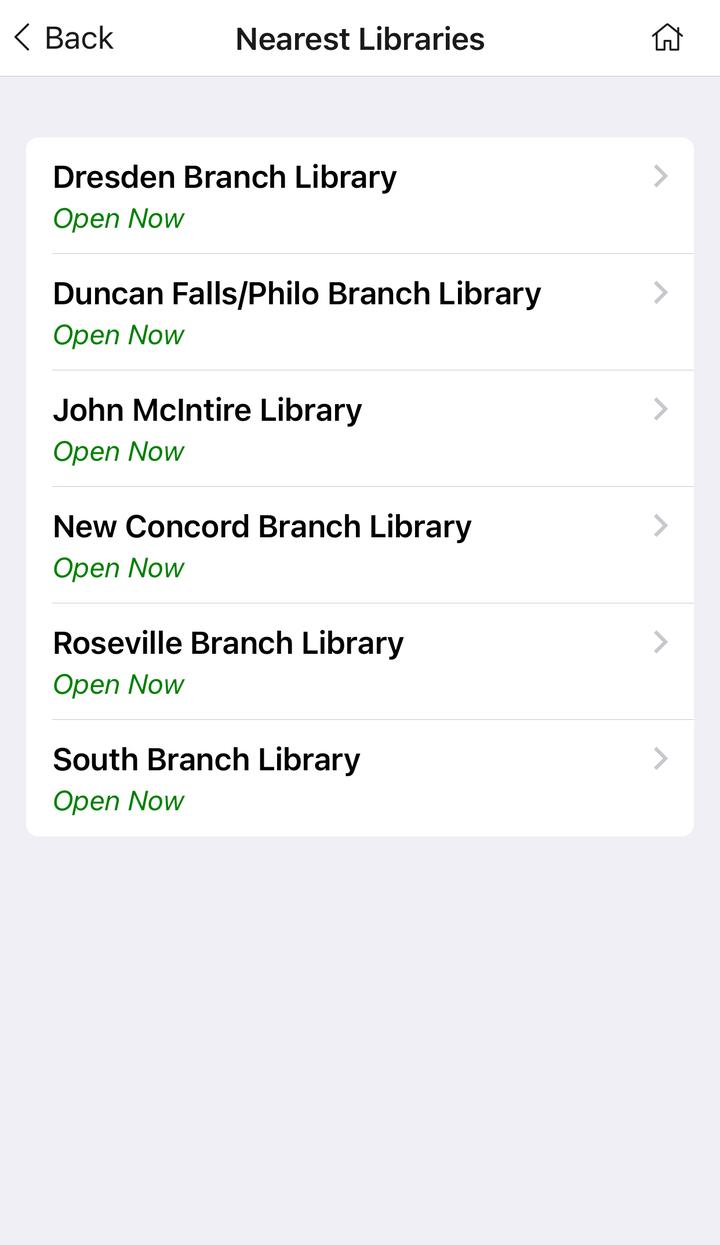Screen dimensions: 720x1245
Task: Tap the home icon
Action: click(667, 38)
